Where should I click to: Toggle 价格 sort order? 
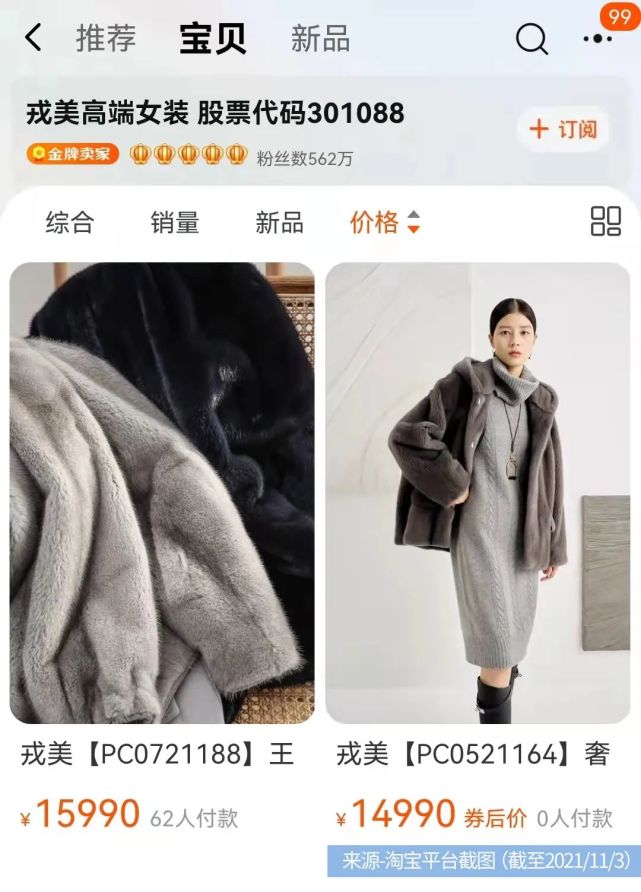[x=385, y=222]
